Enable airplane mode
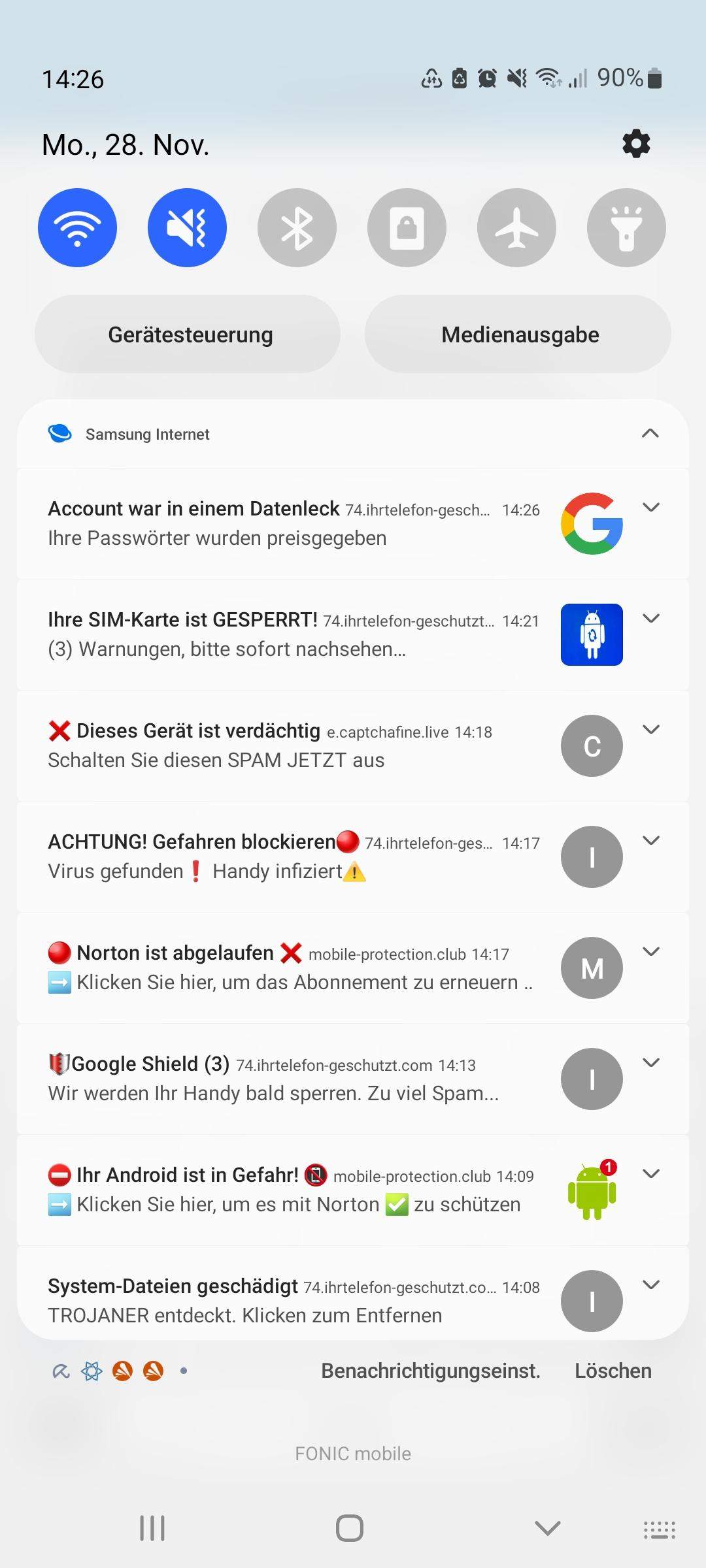This screenshot has width=706, height=1568. coord(516,228)
